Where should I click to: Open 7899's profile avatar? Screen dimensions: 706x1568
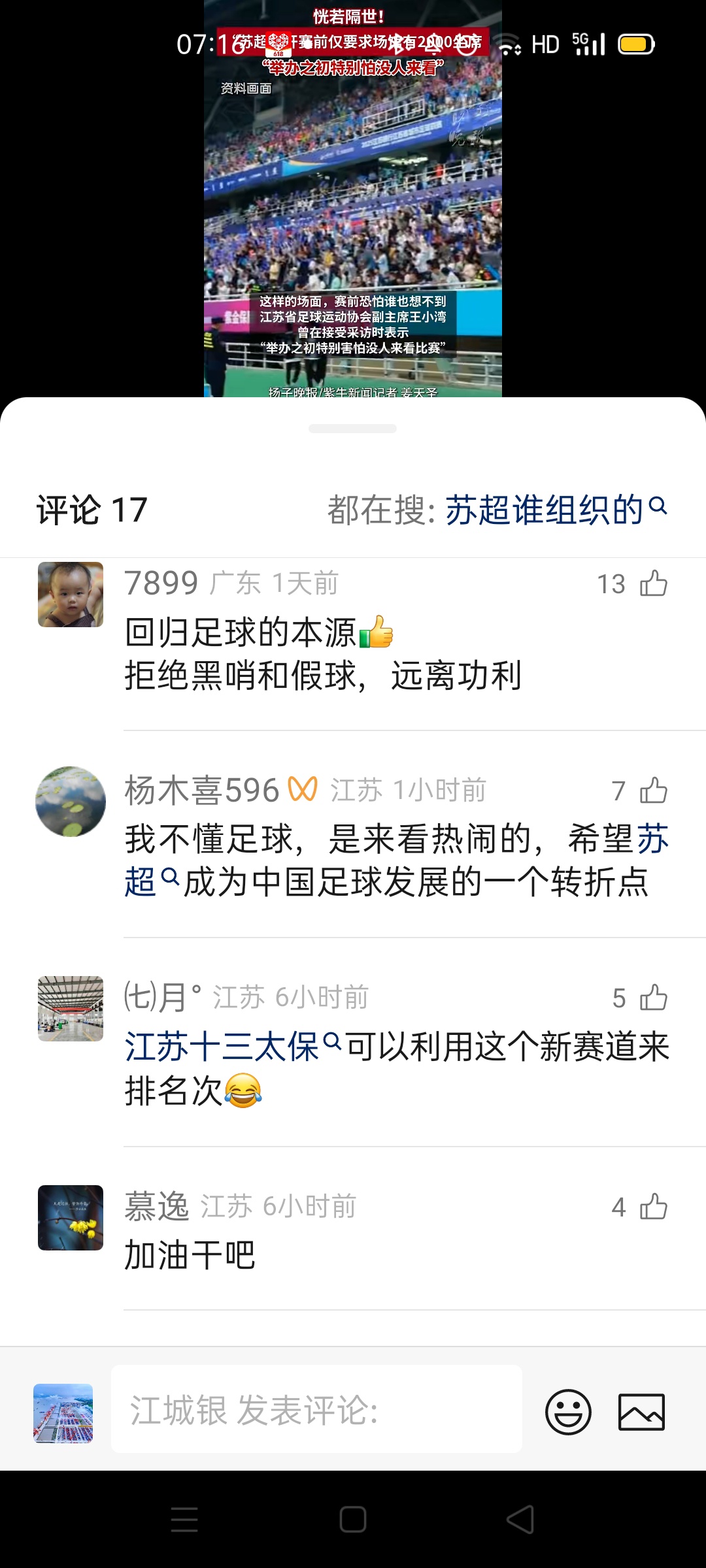click(71, 595)
